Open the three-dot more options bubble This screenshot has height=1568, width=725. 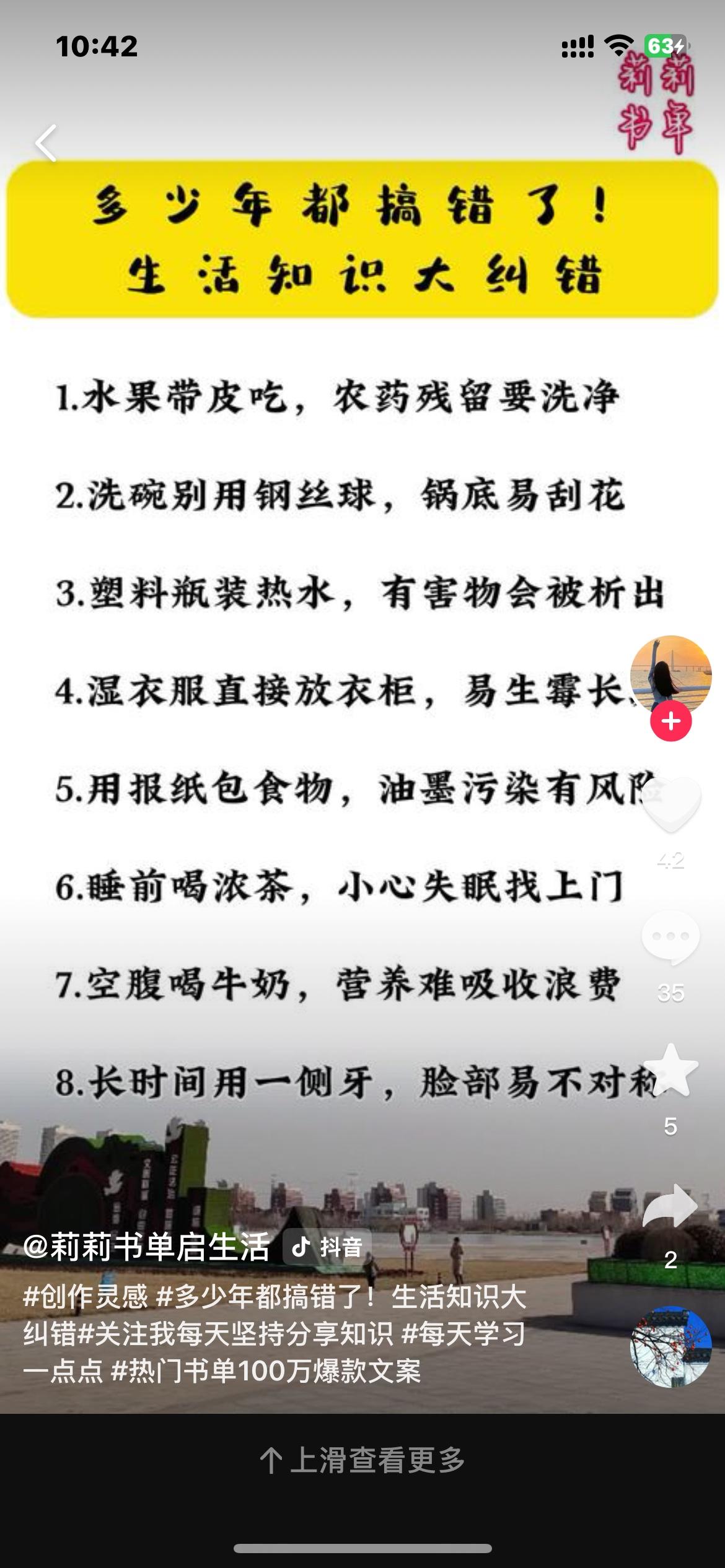pyautogui.click(x=670, y=936)
